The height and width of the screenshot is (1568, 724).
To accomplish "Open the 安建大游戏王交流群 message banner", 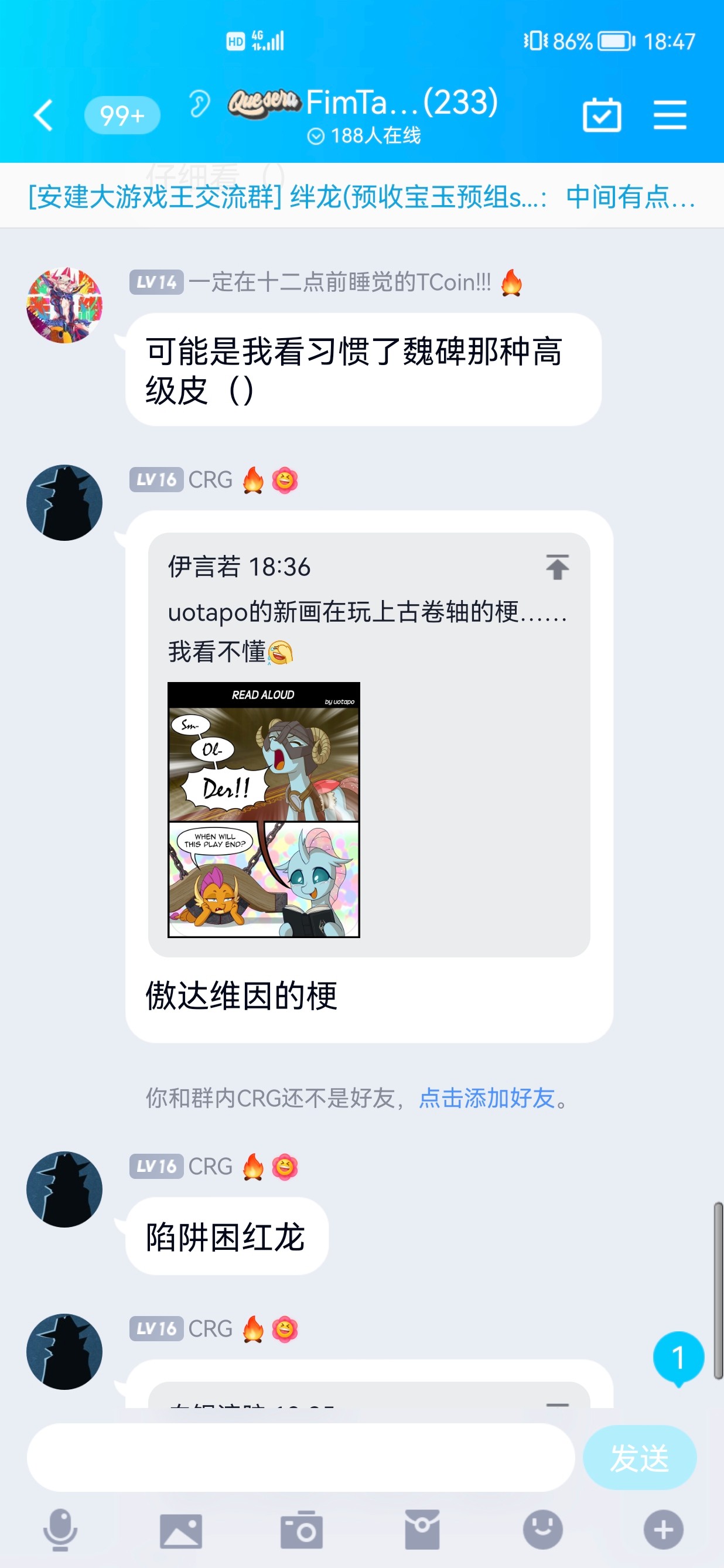I will point(361,197).
